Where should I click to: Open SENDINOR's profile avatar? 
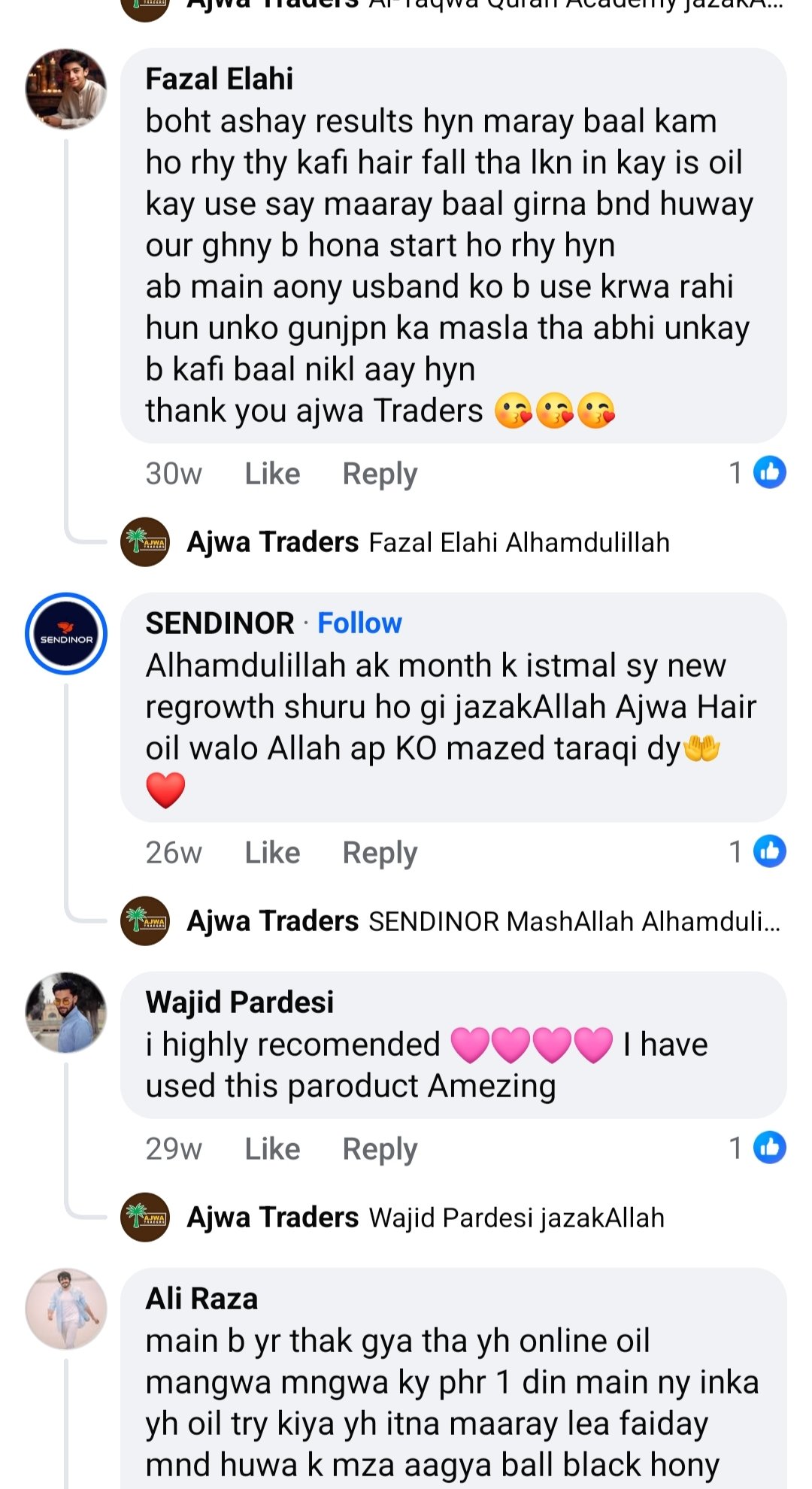pos(66,634)
